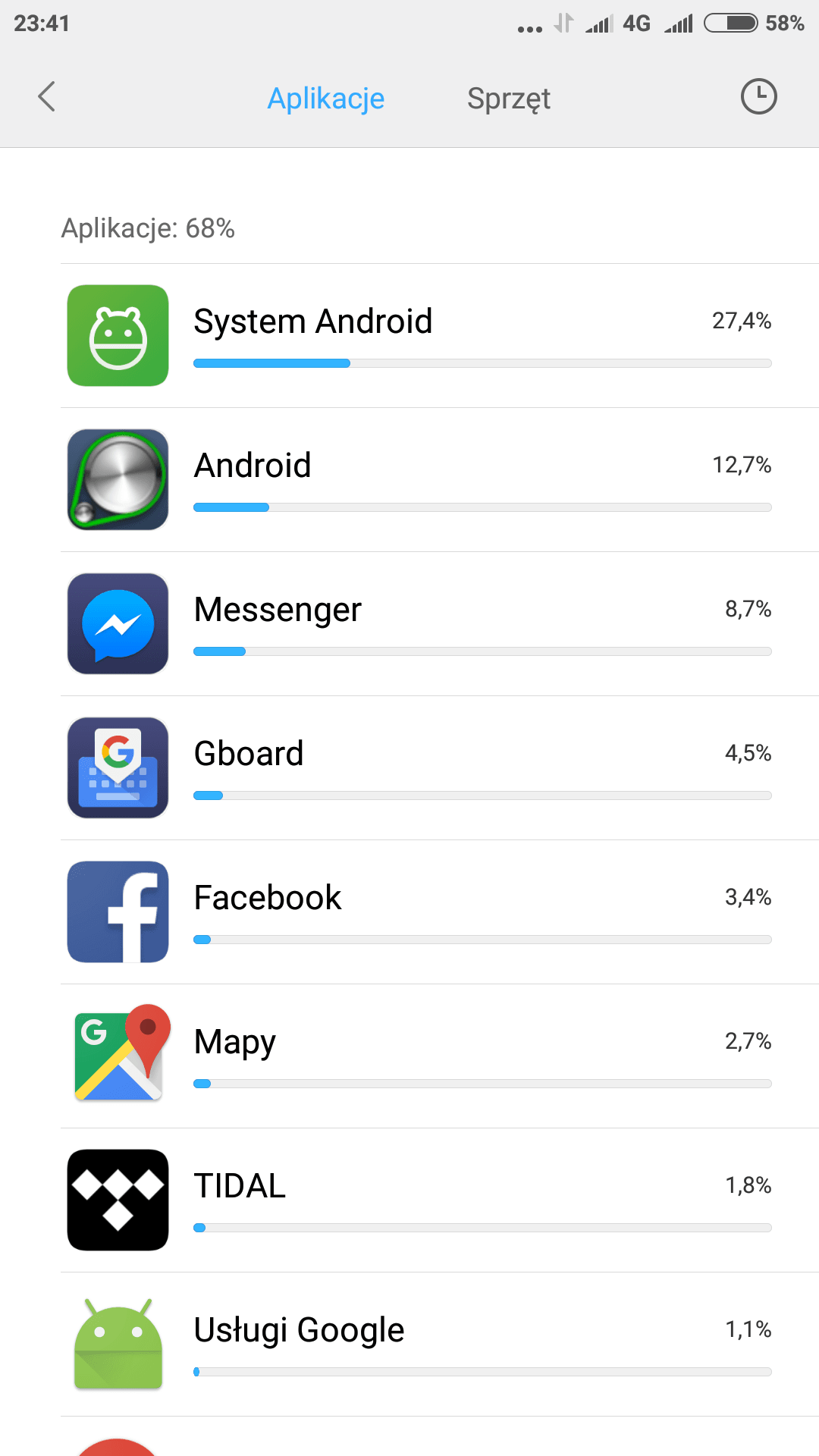Image resolution: width=819 pixels, height=1456 pixels.
Task: Open Usługi Google usage row
Action: [440, 1345]
